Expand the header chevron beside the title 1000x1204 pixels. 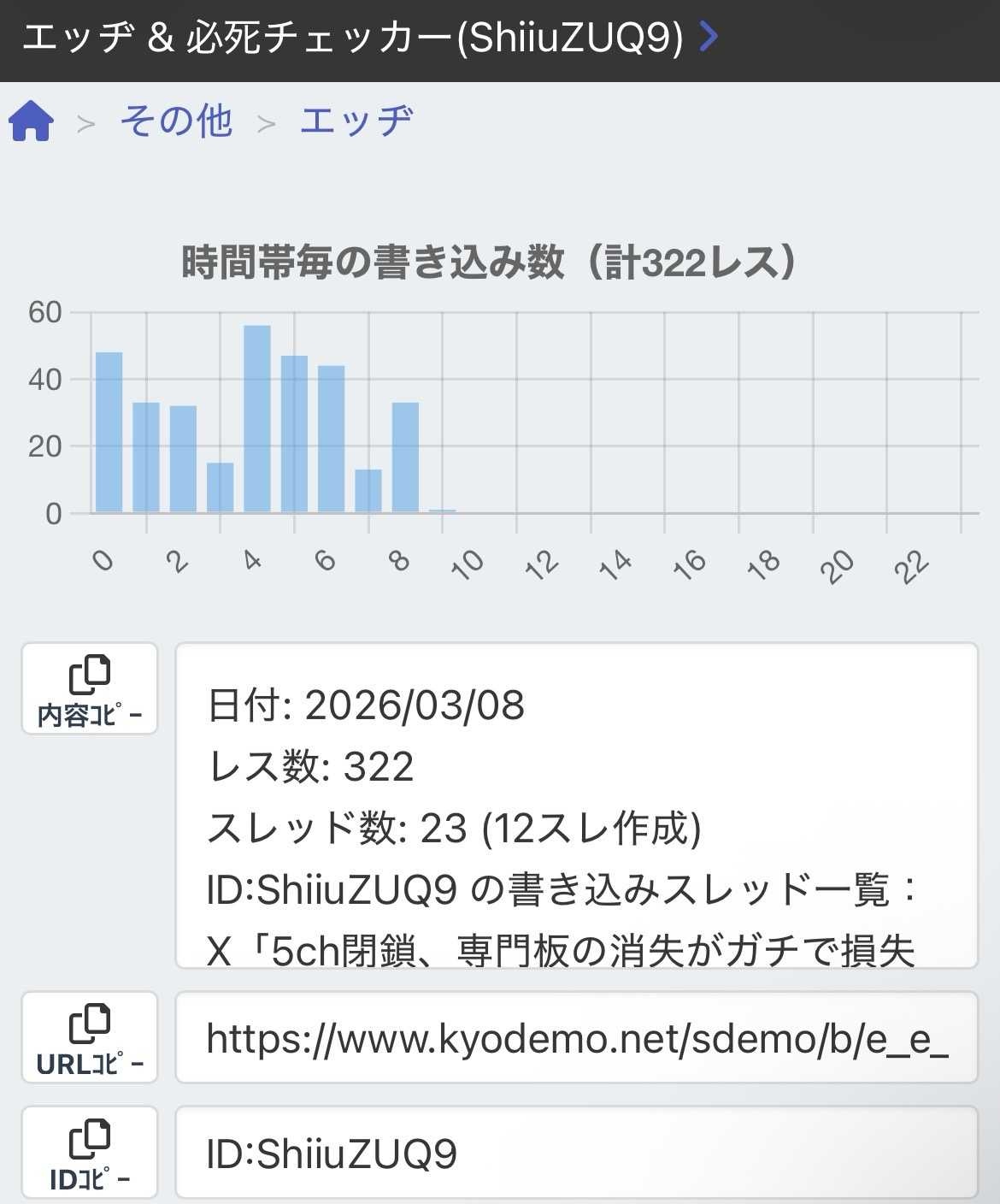(x=709, y=37)
